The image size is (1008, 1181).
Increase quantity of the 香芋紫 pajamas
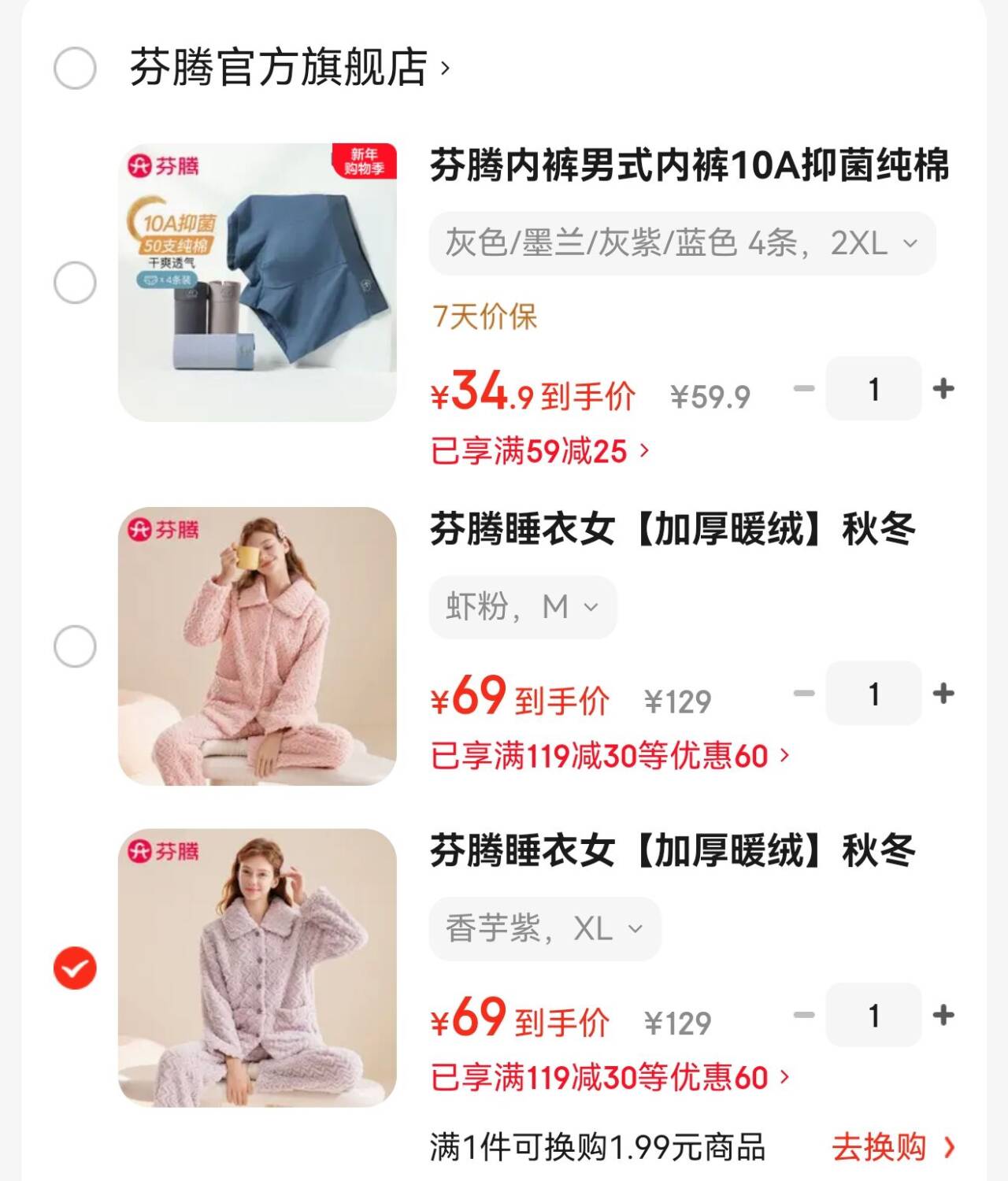click(943, 1015)
